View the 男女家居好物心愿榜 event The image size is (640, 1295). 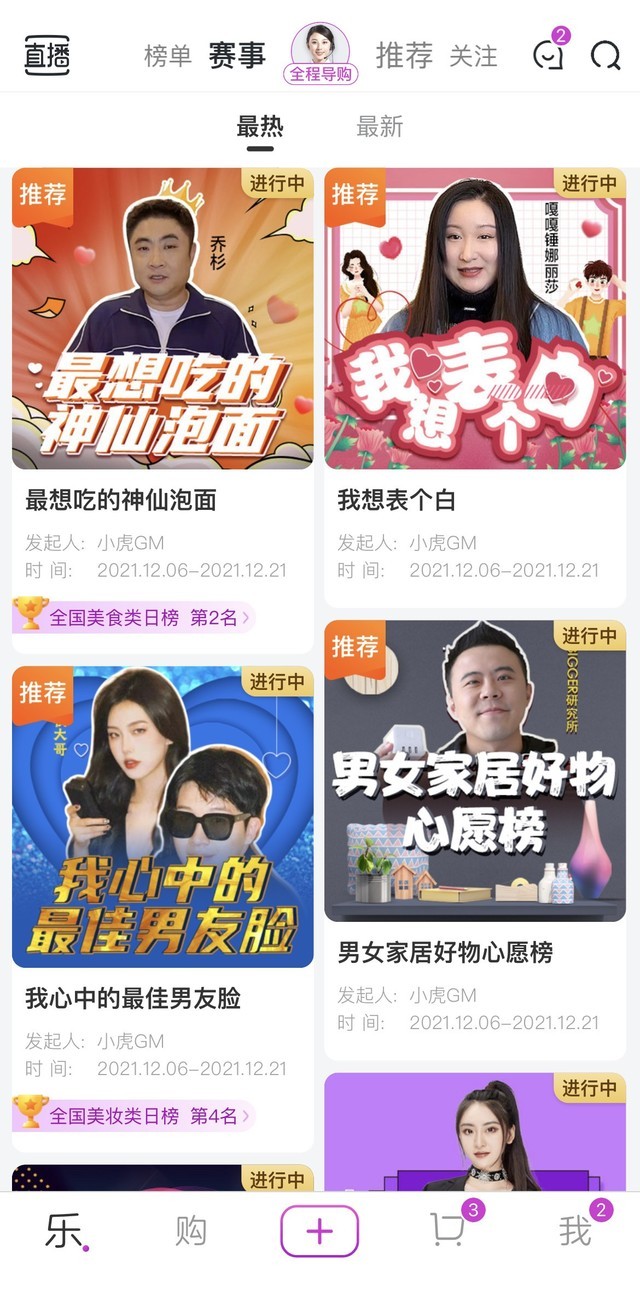coord(475,772)
